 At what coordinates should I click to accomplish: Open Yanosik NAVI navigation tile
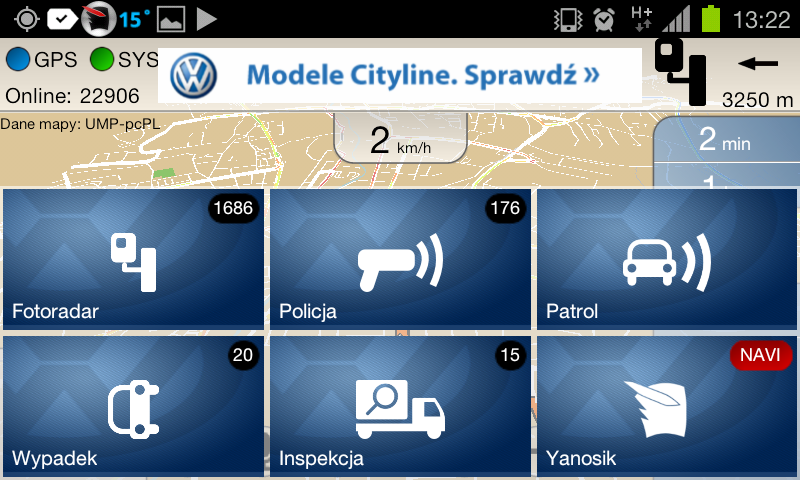click(x=666, y=405)
